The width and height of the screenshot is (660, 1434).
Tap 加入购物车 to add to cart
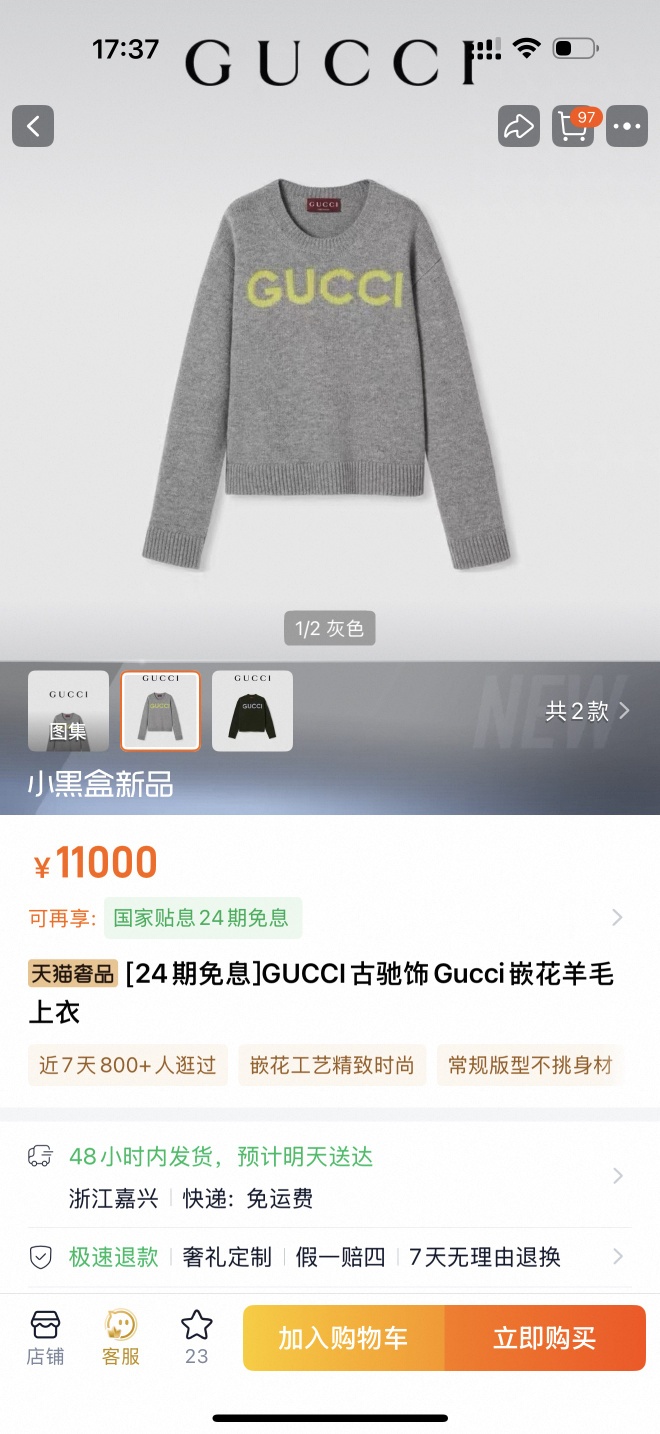(x=344, y=1338)
